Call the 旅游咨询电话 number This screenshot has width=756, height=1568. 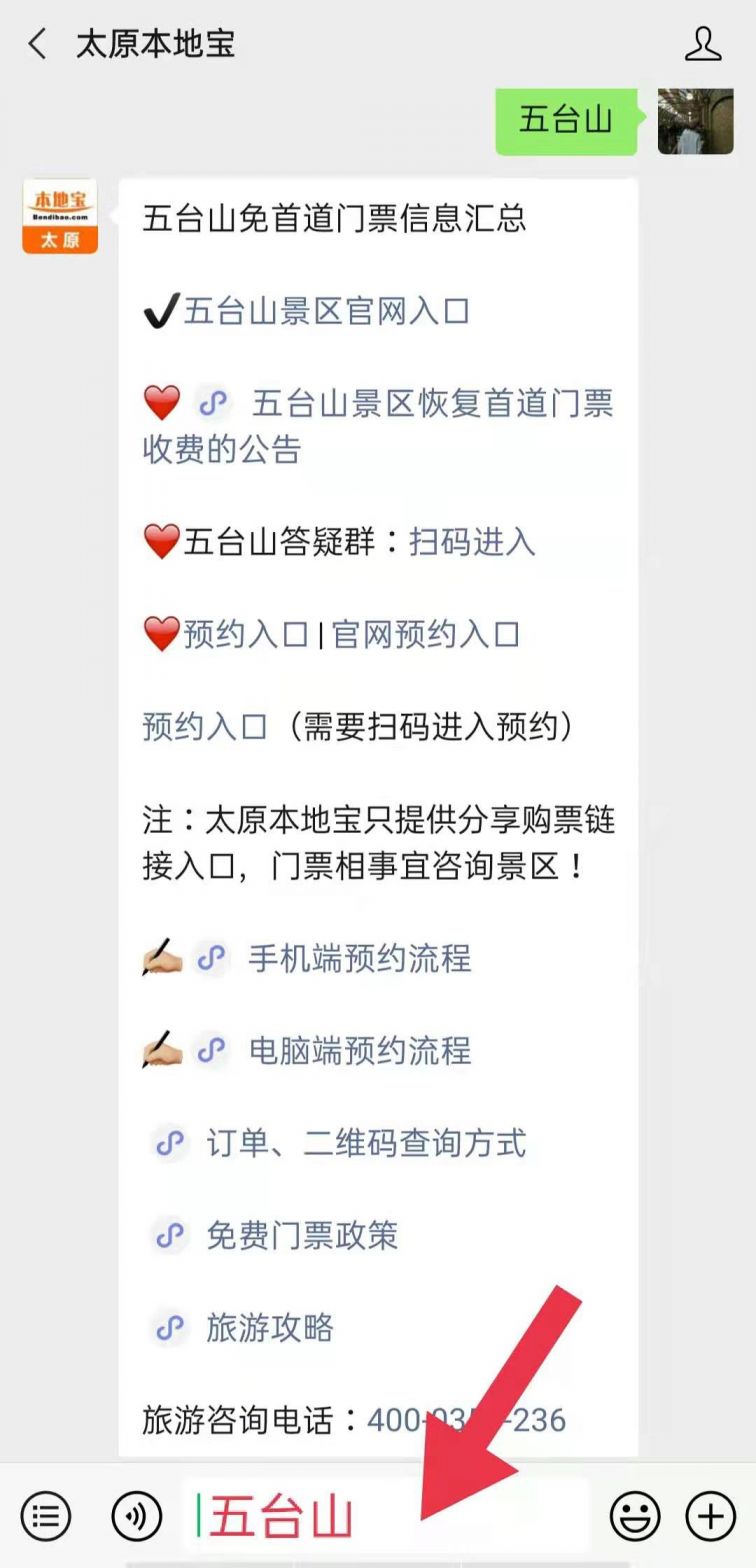tap(466, 1419)
